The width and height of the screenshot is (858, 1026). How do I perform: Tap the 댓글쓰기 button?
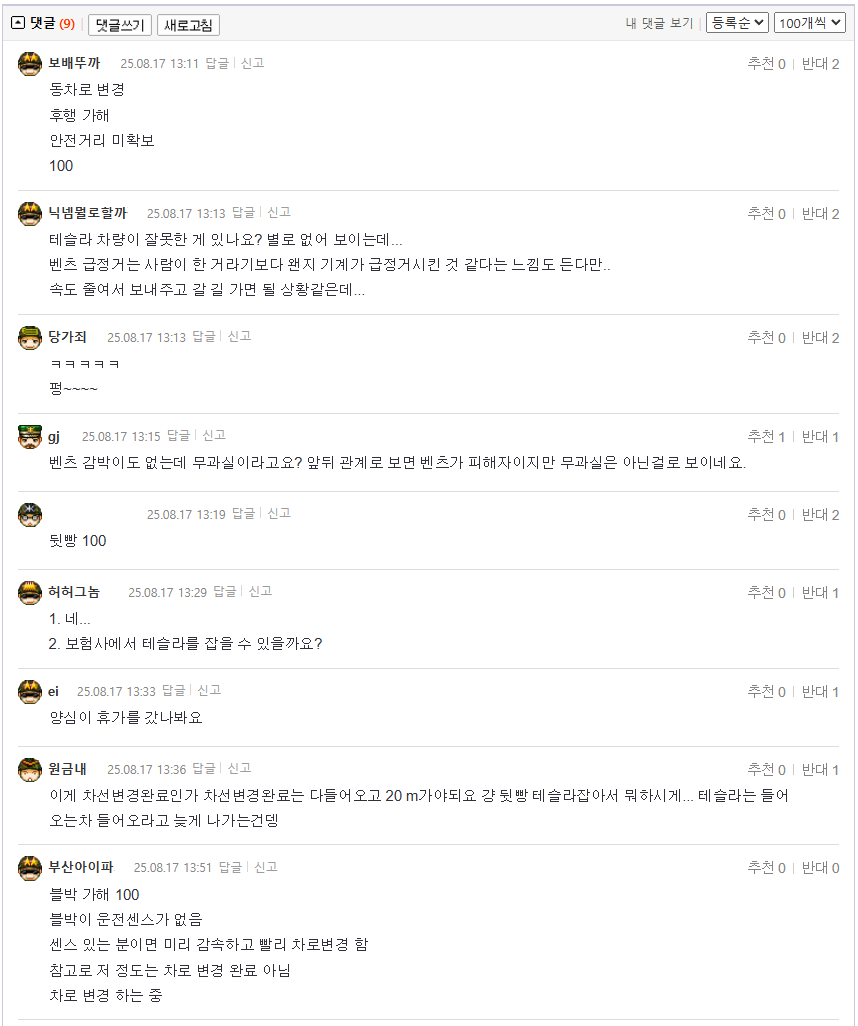pyautogui.click(x=119, y=24)
